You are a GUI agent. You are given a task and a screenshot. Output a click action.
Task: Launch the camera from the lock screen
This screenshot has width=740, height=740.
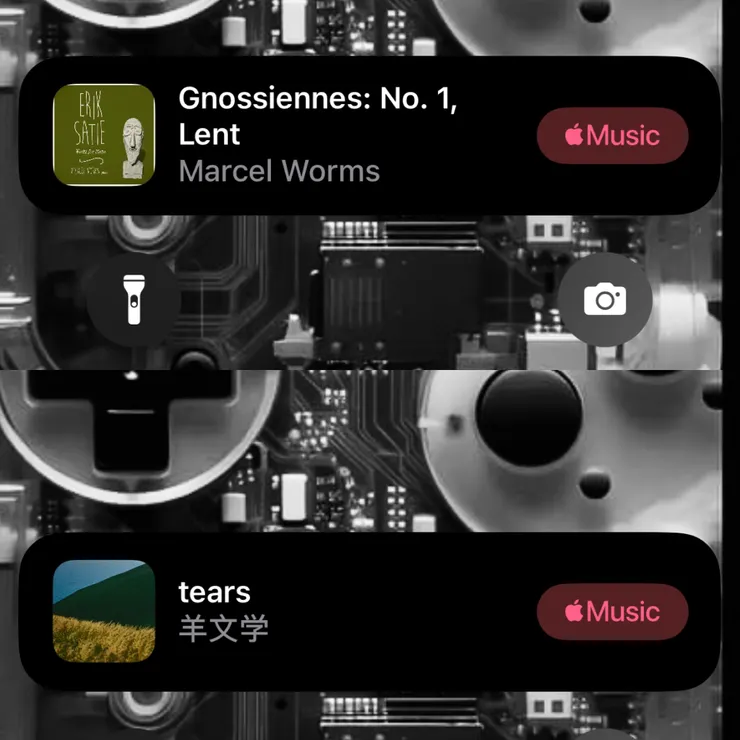(x=604, y=299)
